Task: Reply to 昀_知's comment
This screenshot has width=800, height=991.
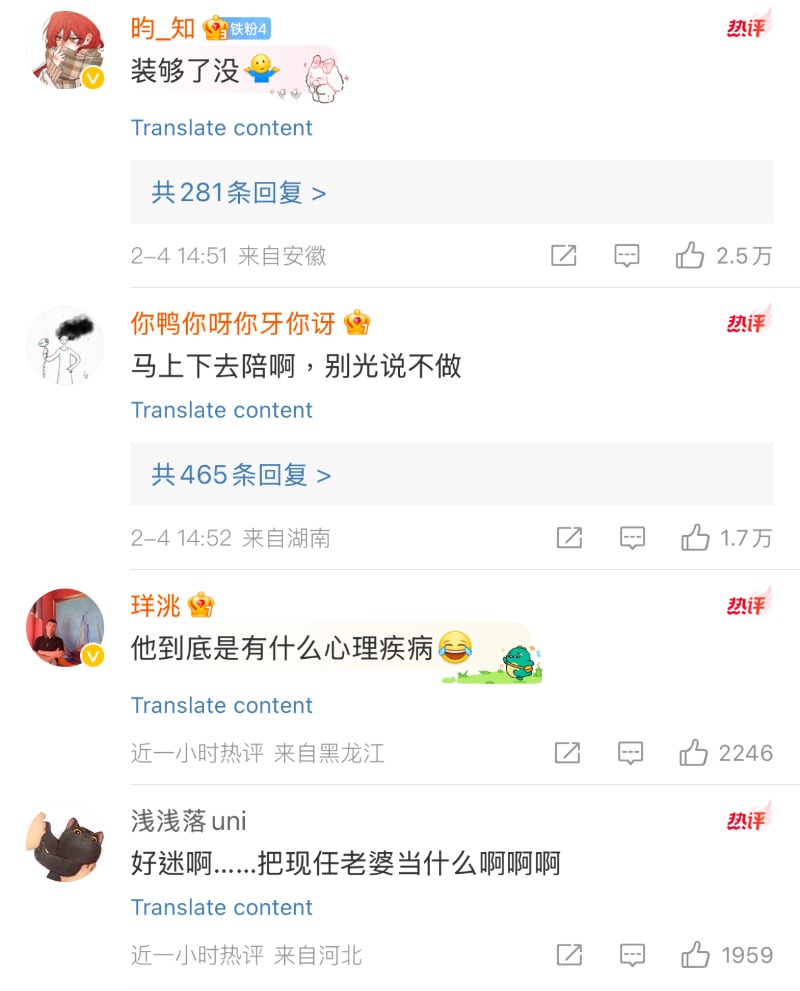Action: (x=627, y=256)
